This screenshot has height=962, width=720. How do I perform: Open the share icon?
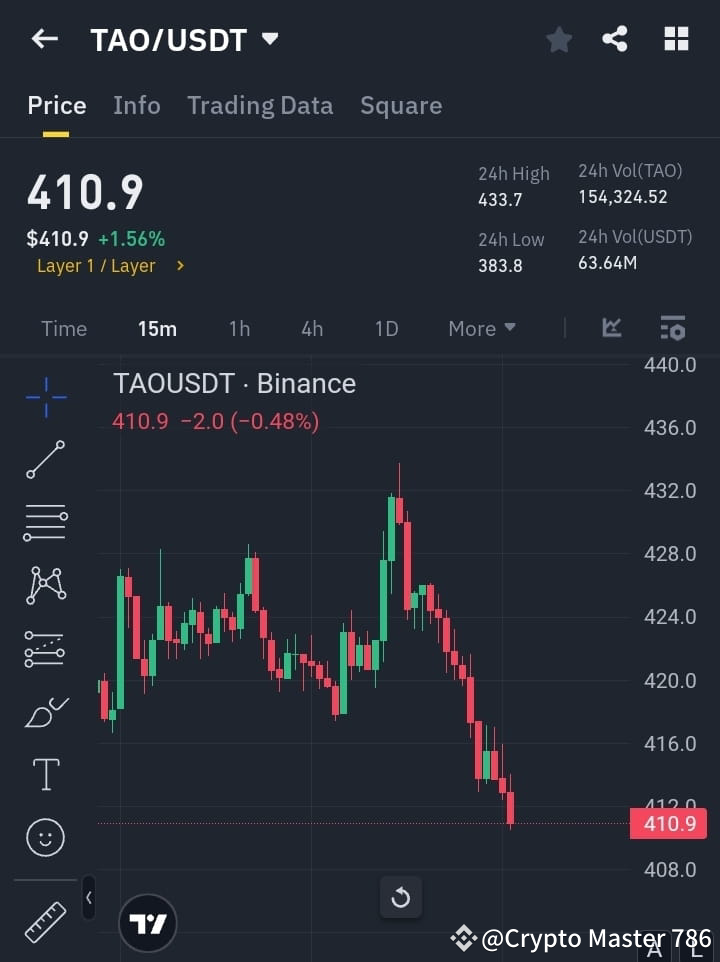(615, 39)
